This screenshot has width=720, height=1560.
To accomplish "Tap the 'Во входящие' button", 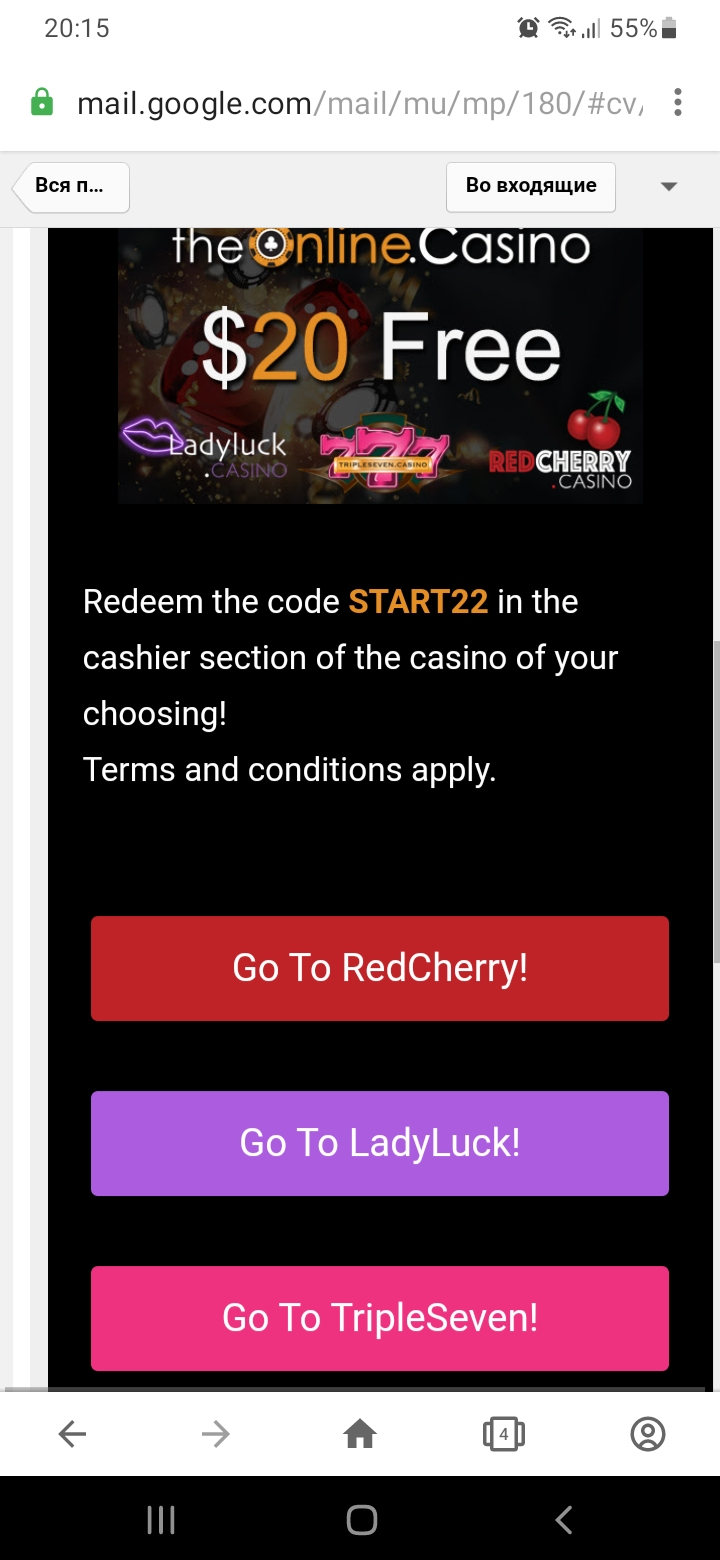I will coord(530,186).
